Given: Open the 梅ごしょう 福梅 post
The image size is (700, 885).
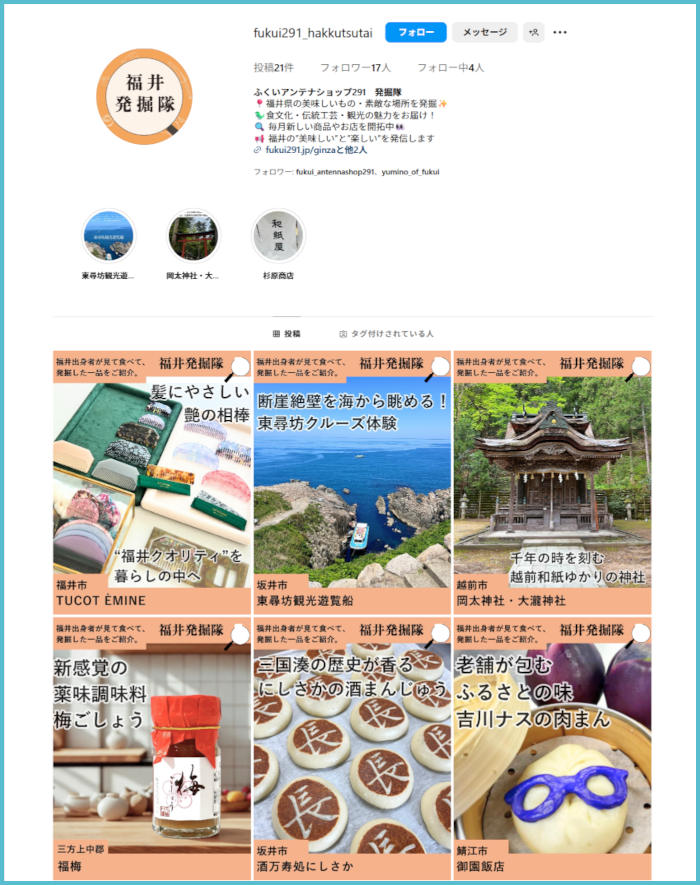Looking at the screenshot, I should coord(152,748).
